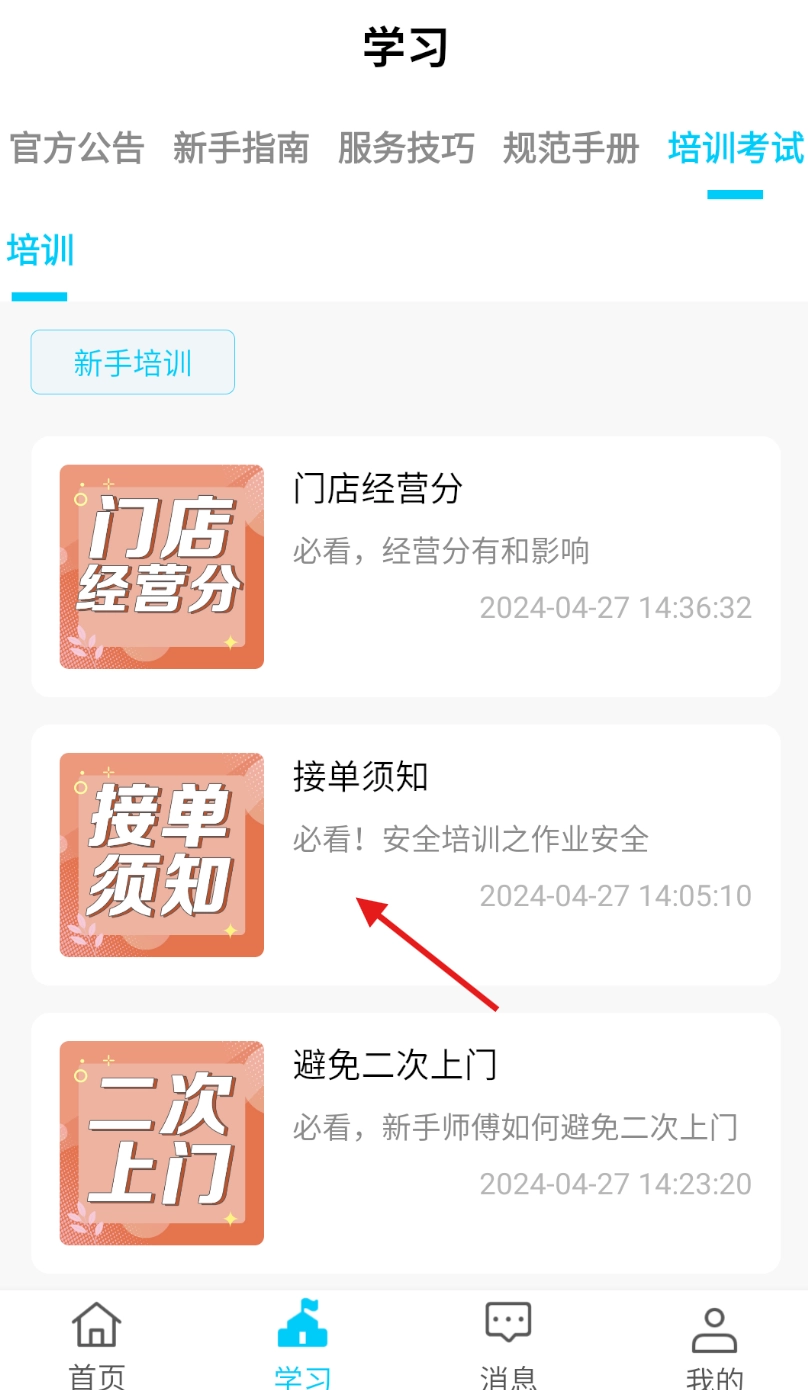Select the 规范手册 tab
The height and width of the screenshot is (1390, 808).
[570, 148]
